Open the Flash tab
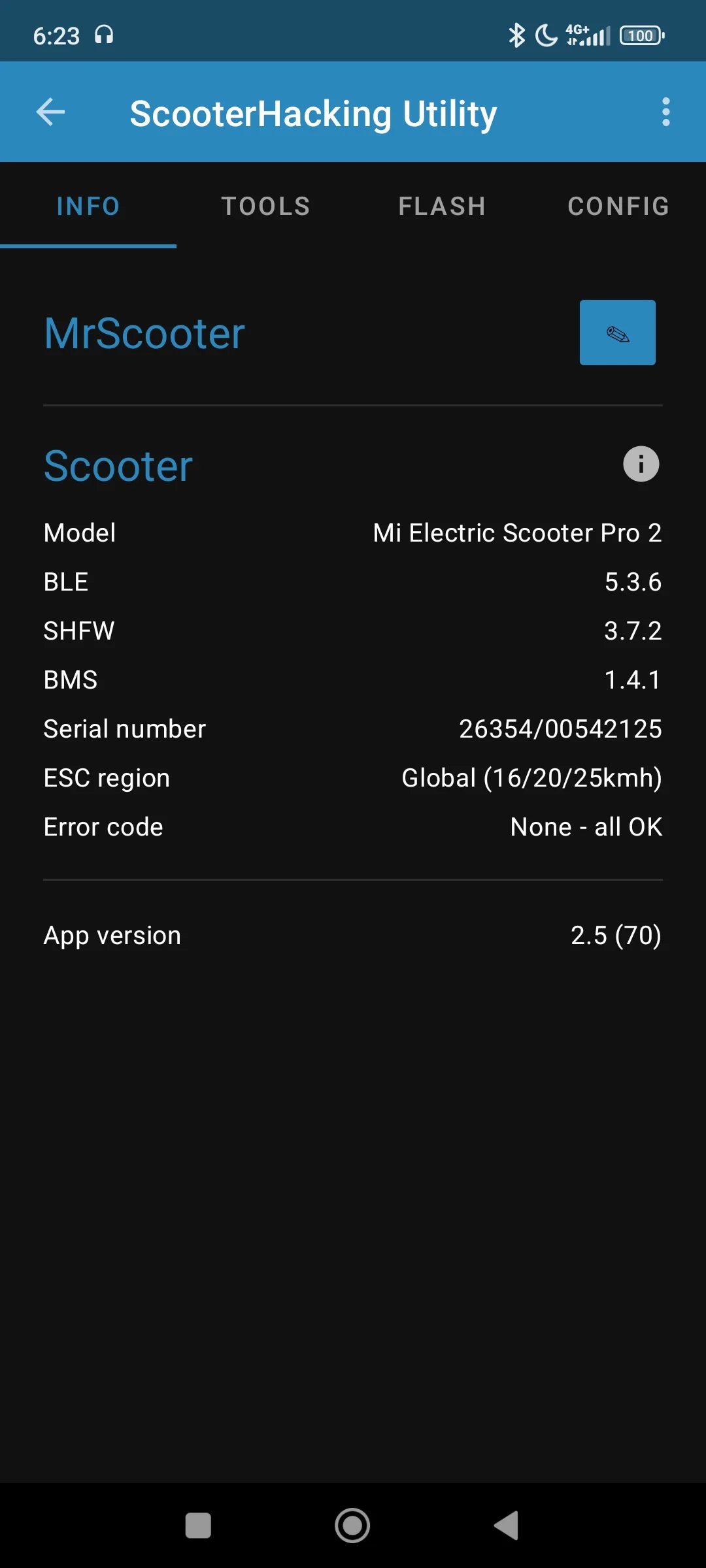The image size is (706, 1568). pyautogui.click(x=442, y=206)
